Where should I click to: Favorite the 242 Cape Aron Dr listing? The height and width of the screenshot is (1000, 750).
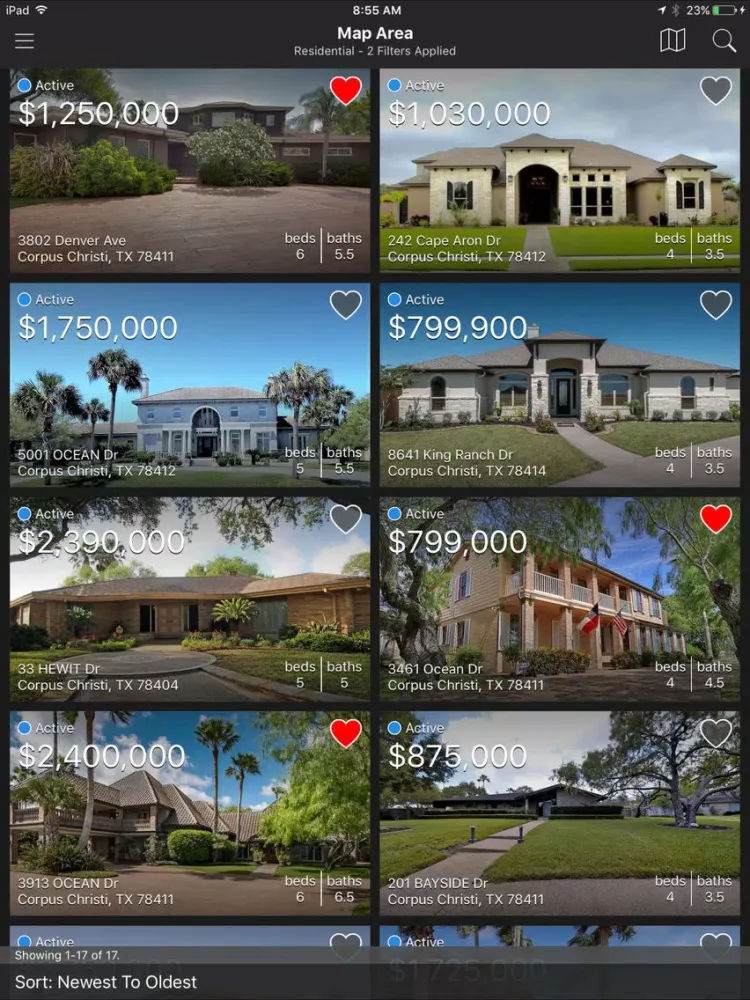pyautogui.click(x=715, y=91)
